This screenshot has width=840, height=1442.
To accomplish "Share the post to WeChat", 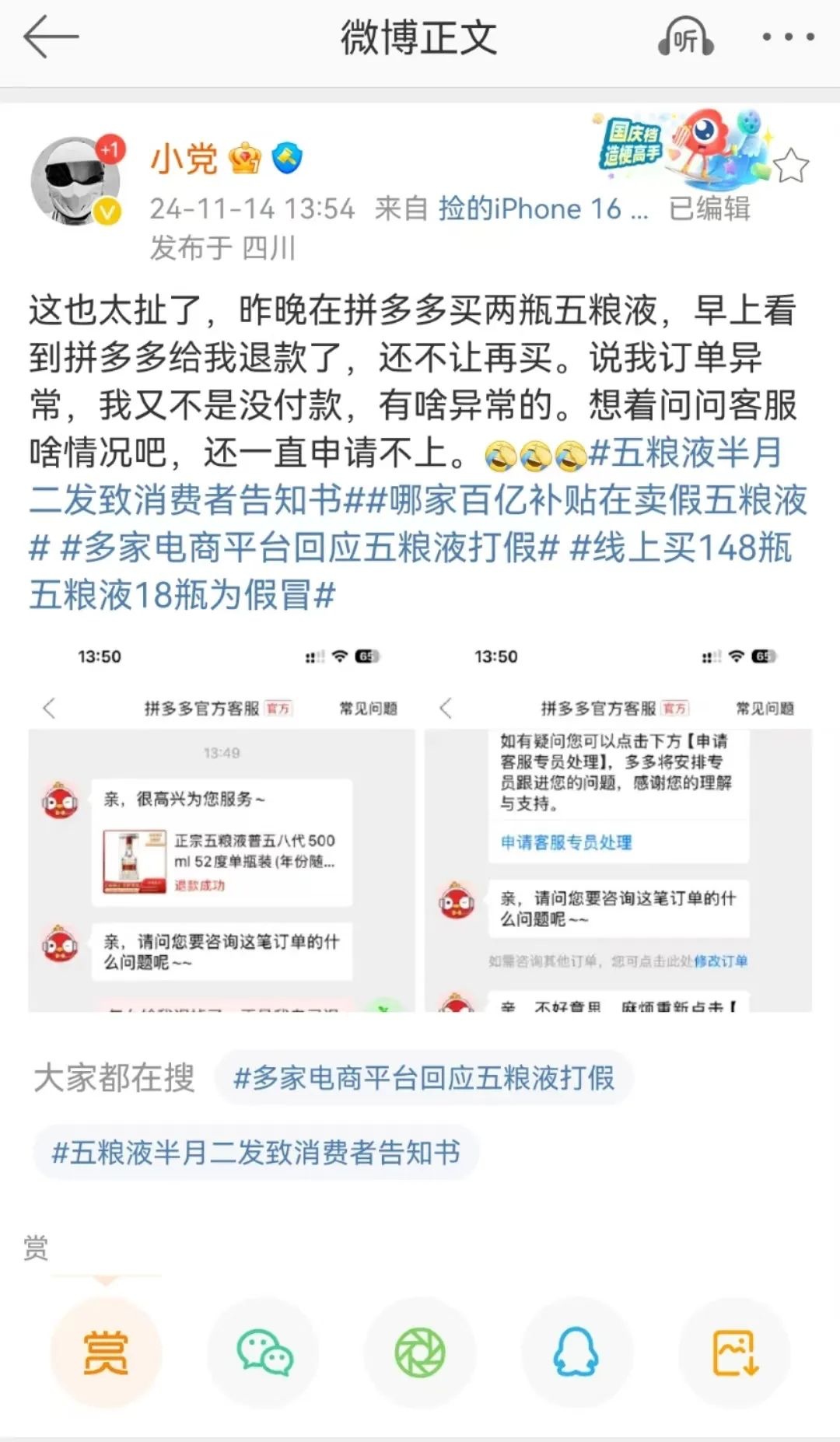I will coord(264,1353).
